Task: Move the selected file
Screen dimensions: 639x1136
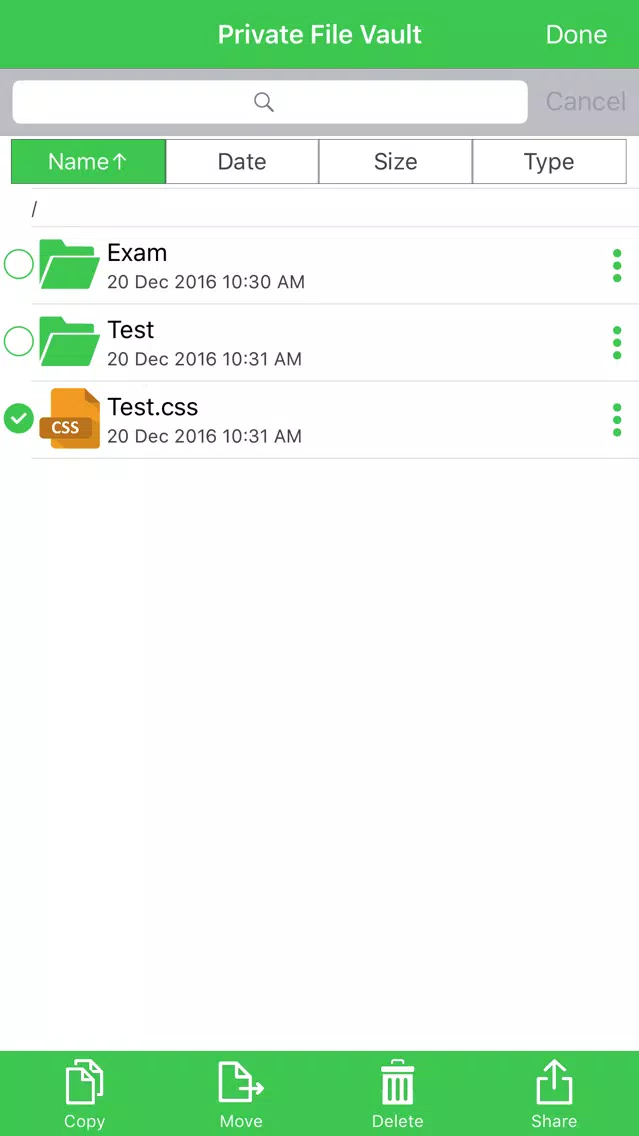Action: [241, 1094]
